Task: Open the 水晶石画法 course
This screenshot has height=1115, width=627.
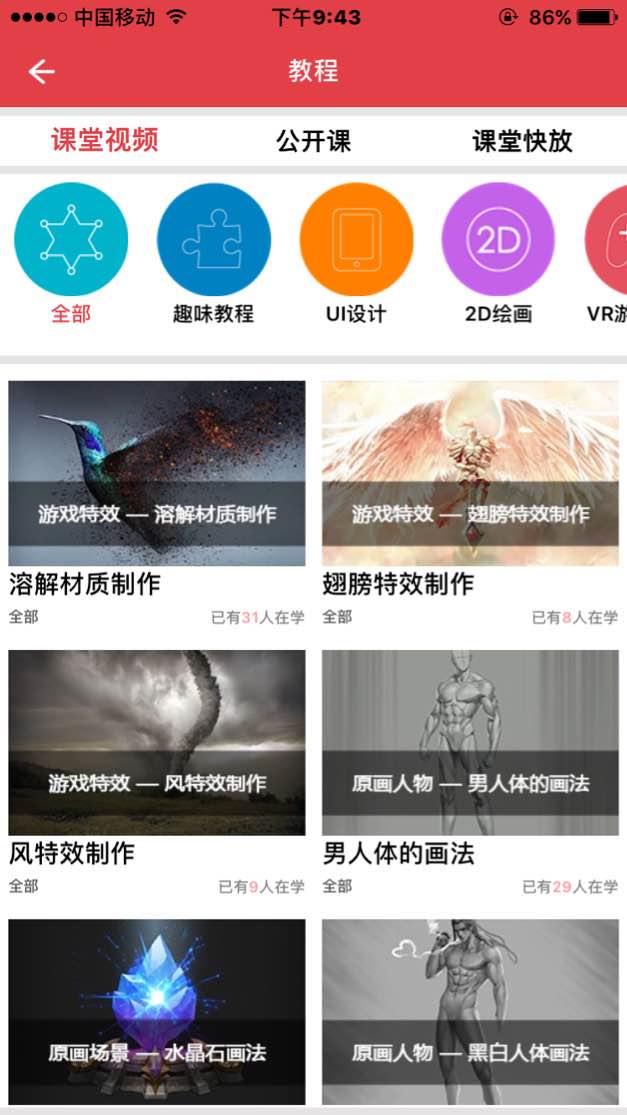Action: coord(157,1012)
